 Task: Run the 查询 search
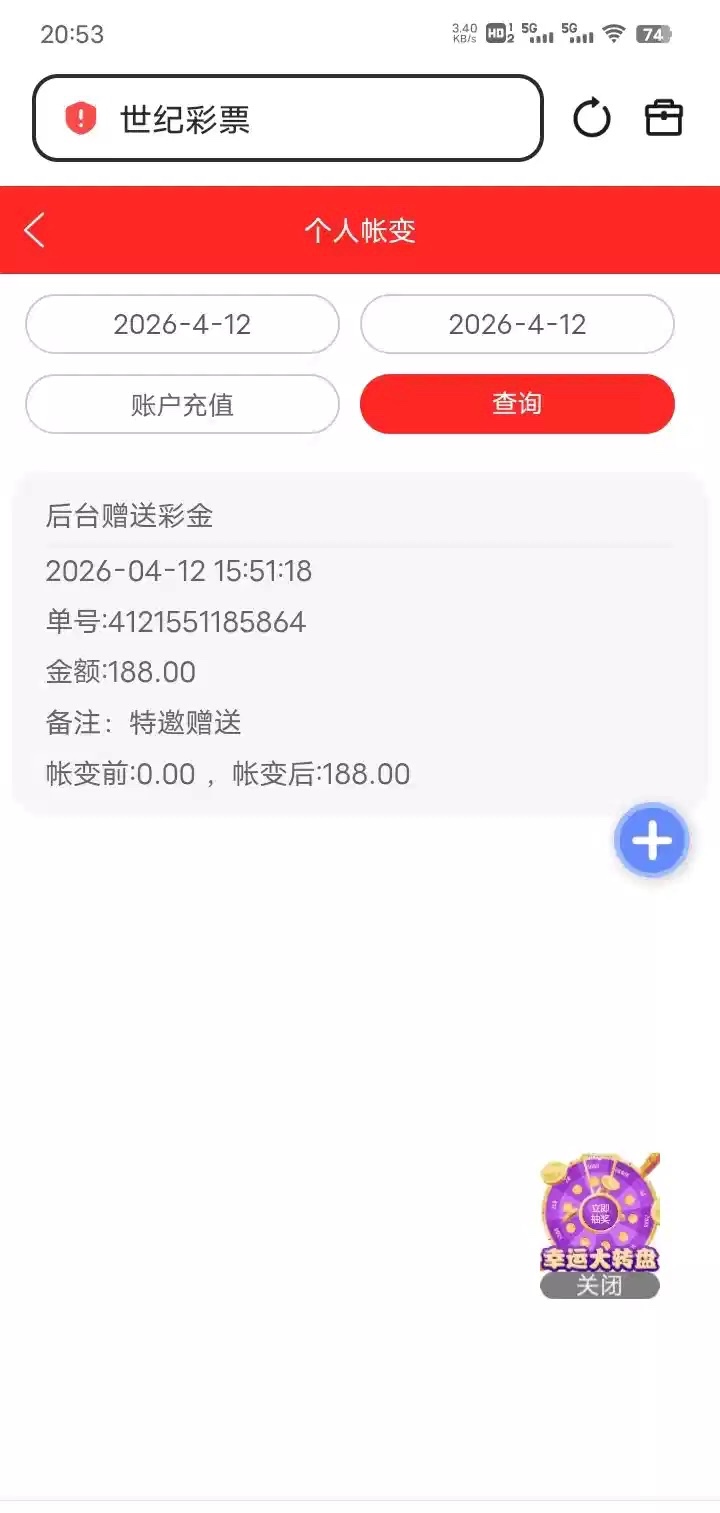[x=517, y=404]
